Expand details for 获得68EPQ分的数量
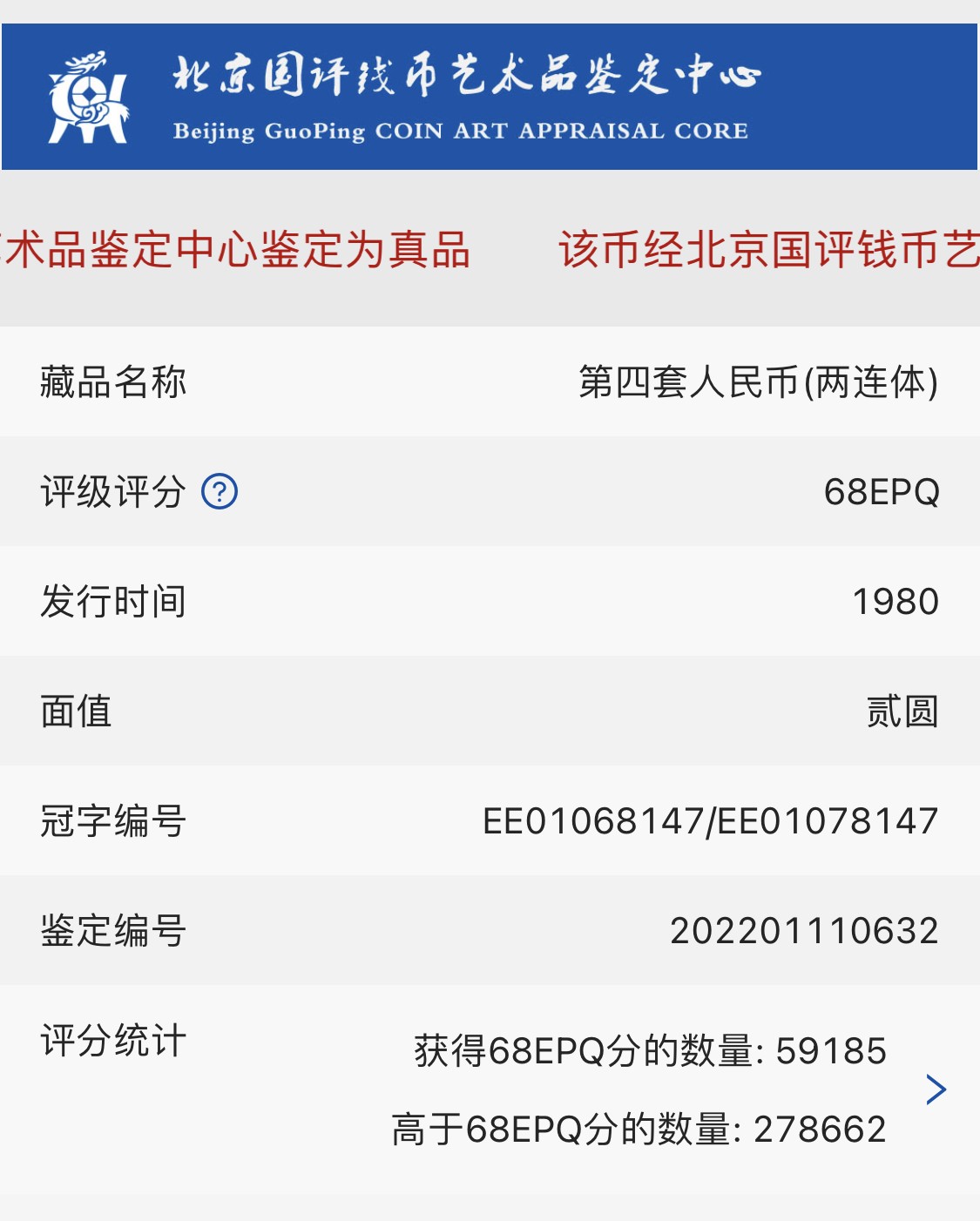Viewport: 980px width, 1221px height. pos(649,1051)
